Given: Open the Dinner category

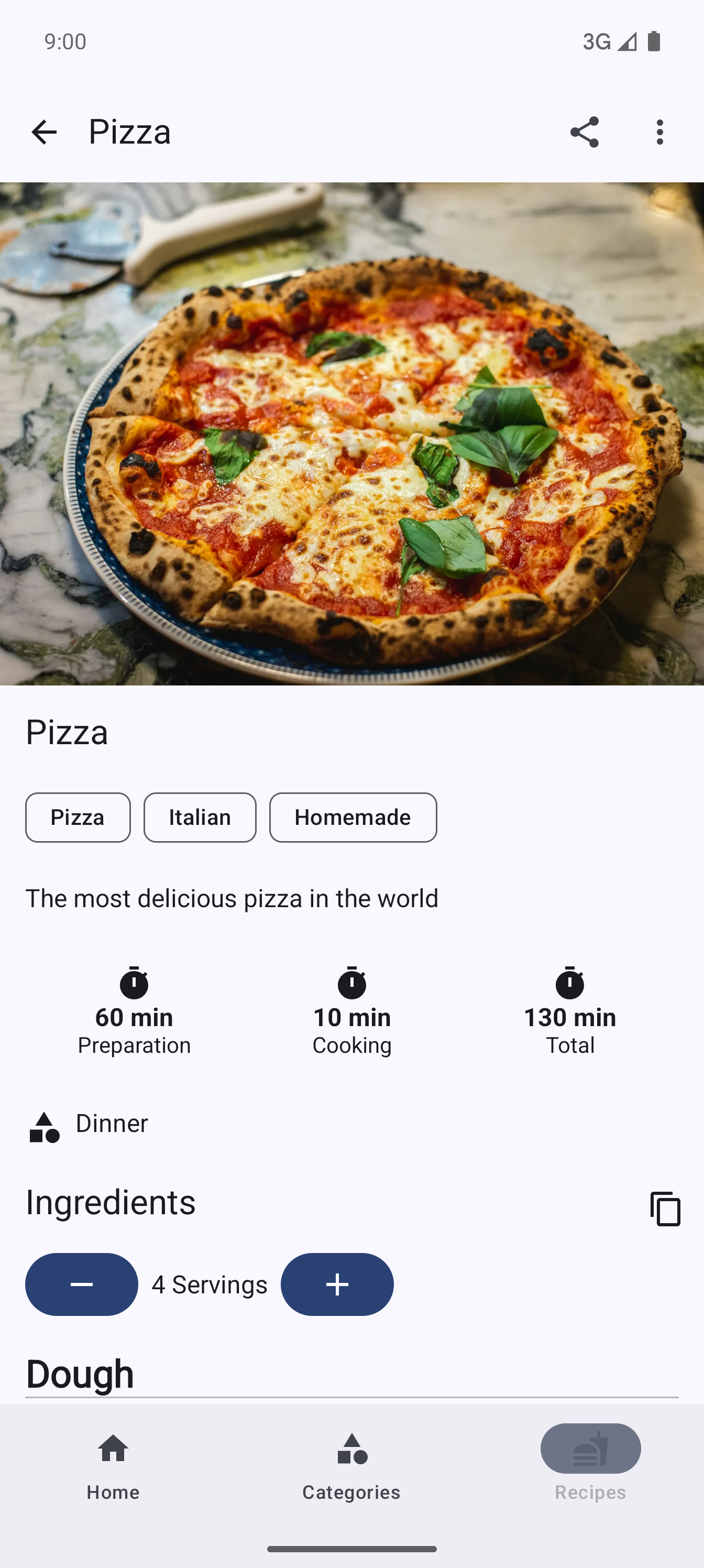Looking at the screenshot, I should (88, 1125).
